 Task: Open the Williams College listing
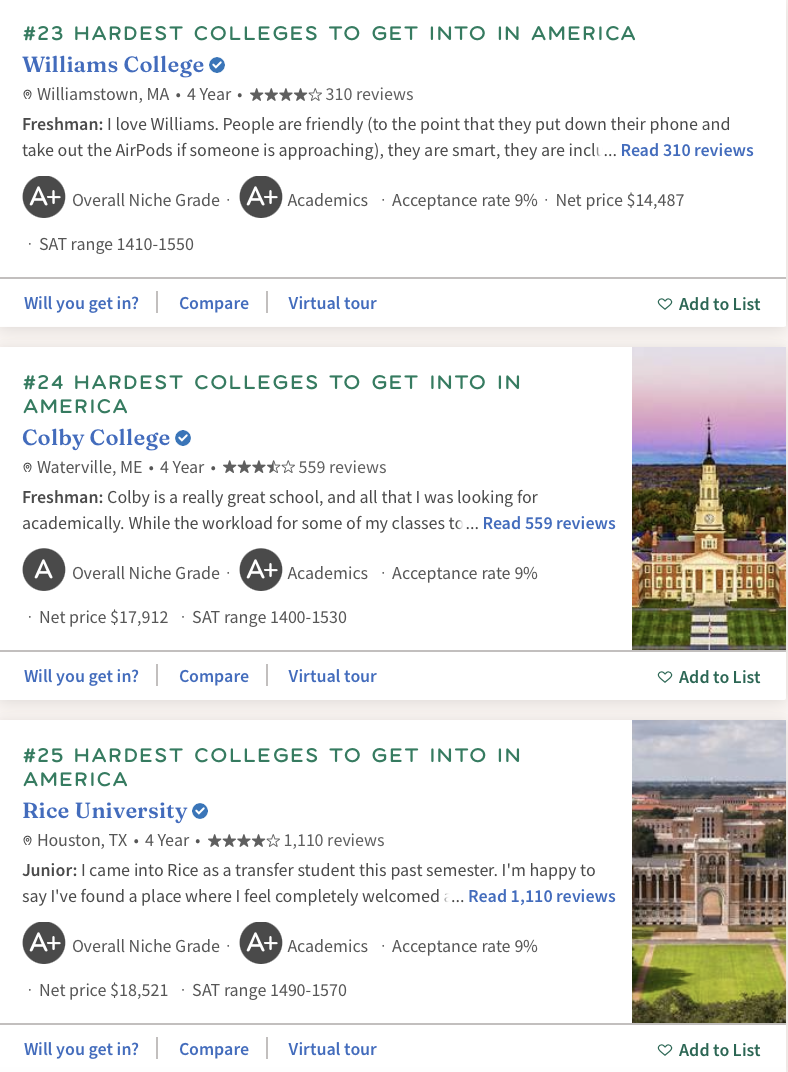tap(113, 65)
